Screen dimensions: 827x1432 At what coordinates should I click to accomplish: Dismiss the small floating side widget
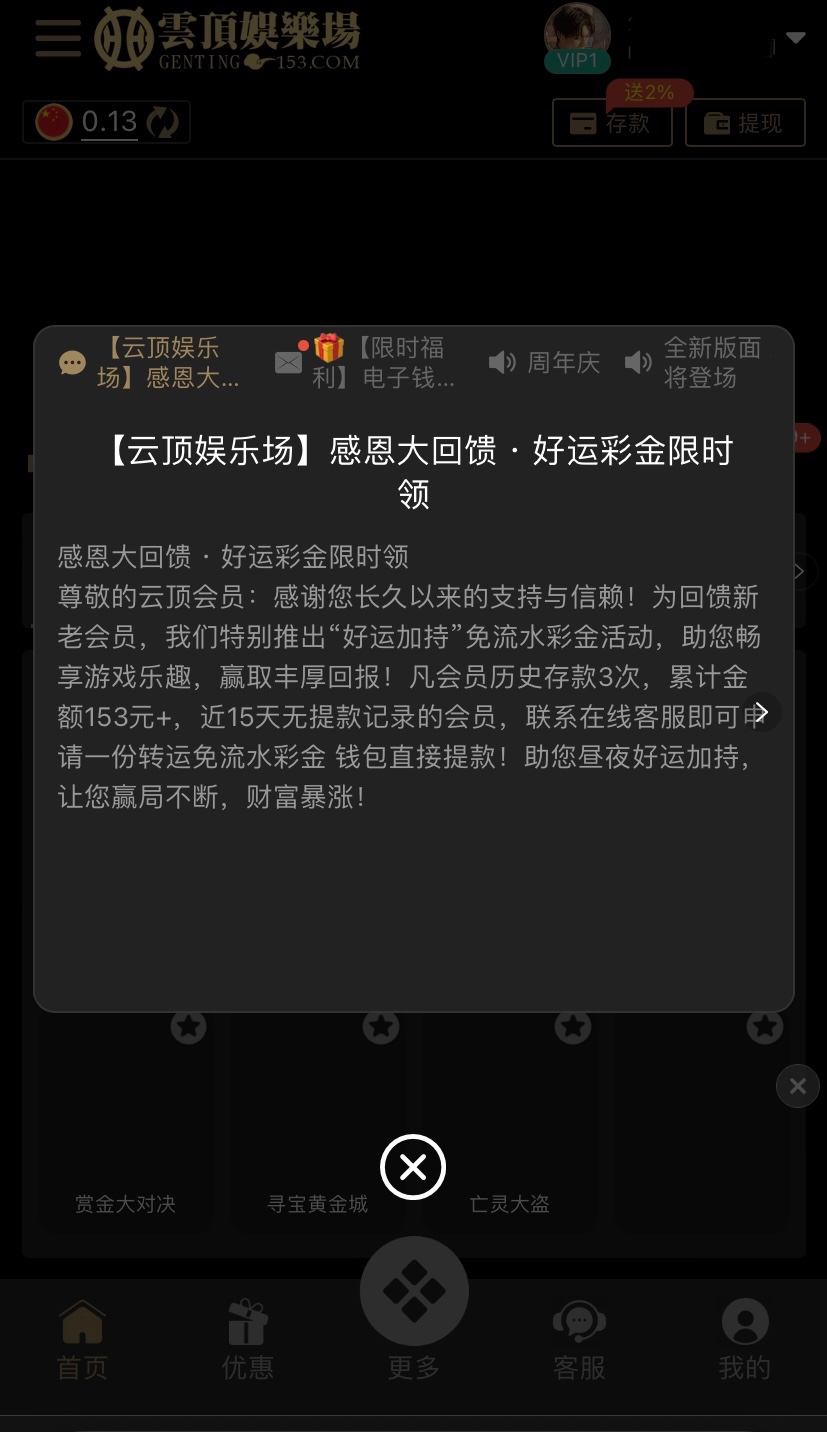pyautogui.click(x=797, y=1086)
